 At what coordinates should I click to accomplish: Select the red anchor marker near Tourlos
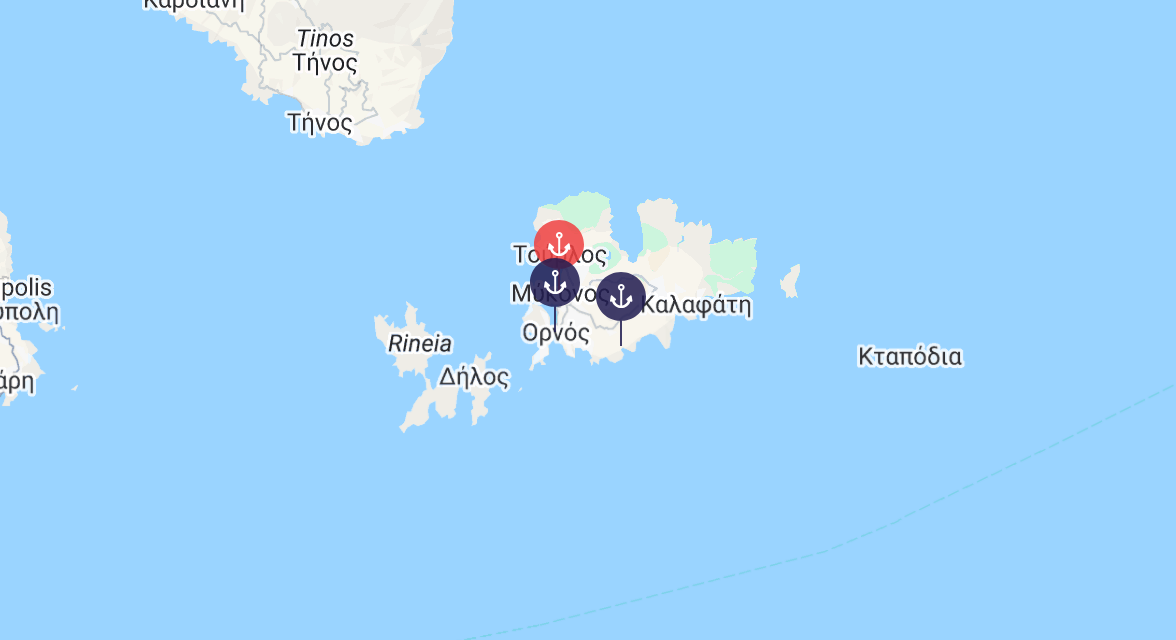coord(559,243)
